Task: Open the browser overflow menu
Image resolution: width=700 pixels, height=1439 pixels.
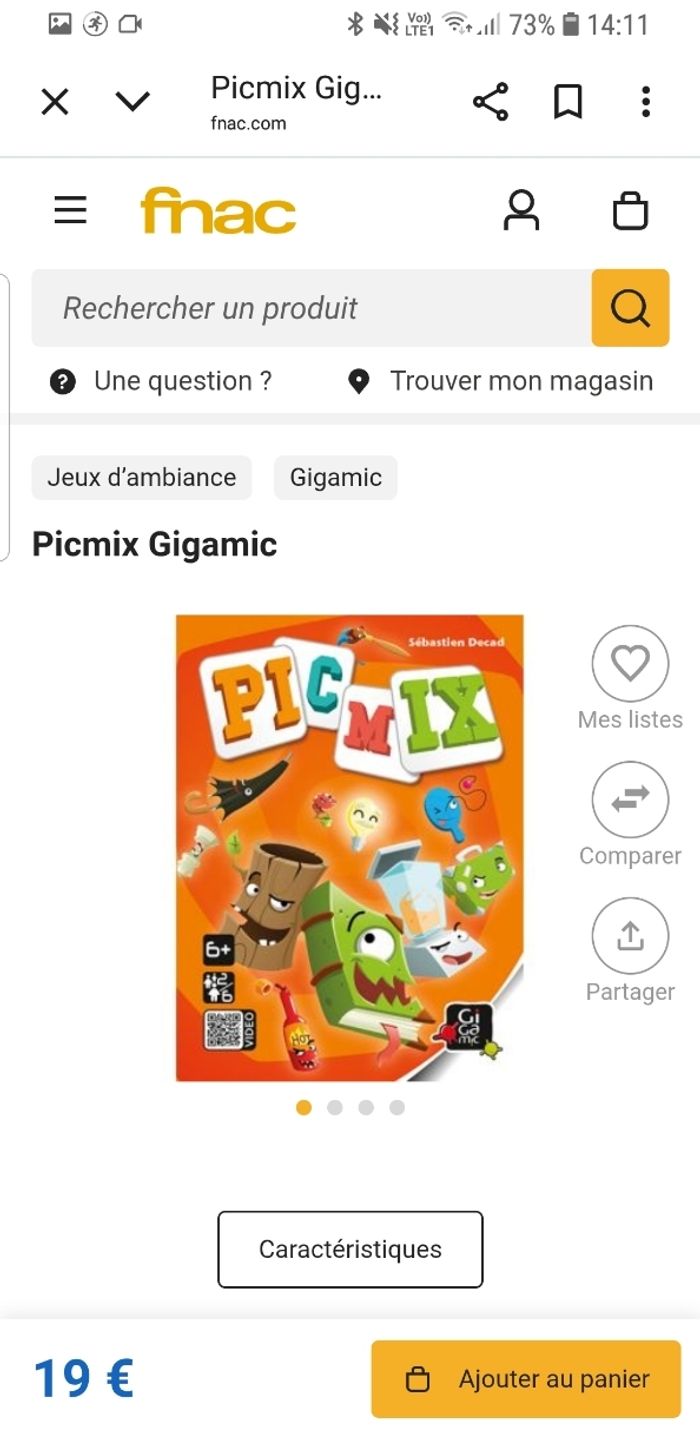Action: 646,102
